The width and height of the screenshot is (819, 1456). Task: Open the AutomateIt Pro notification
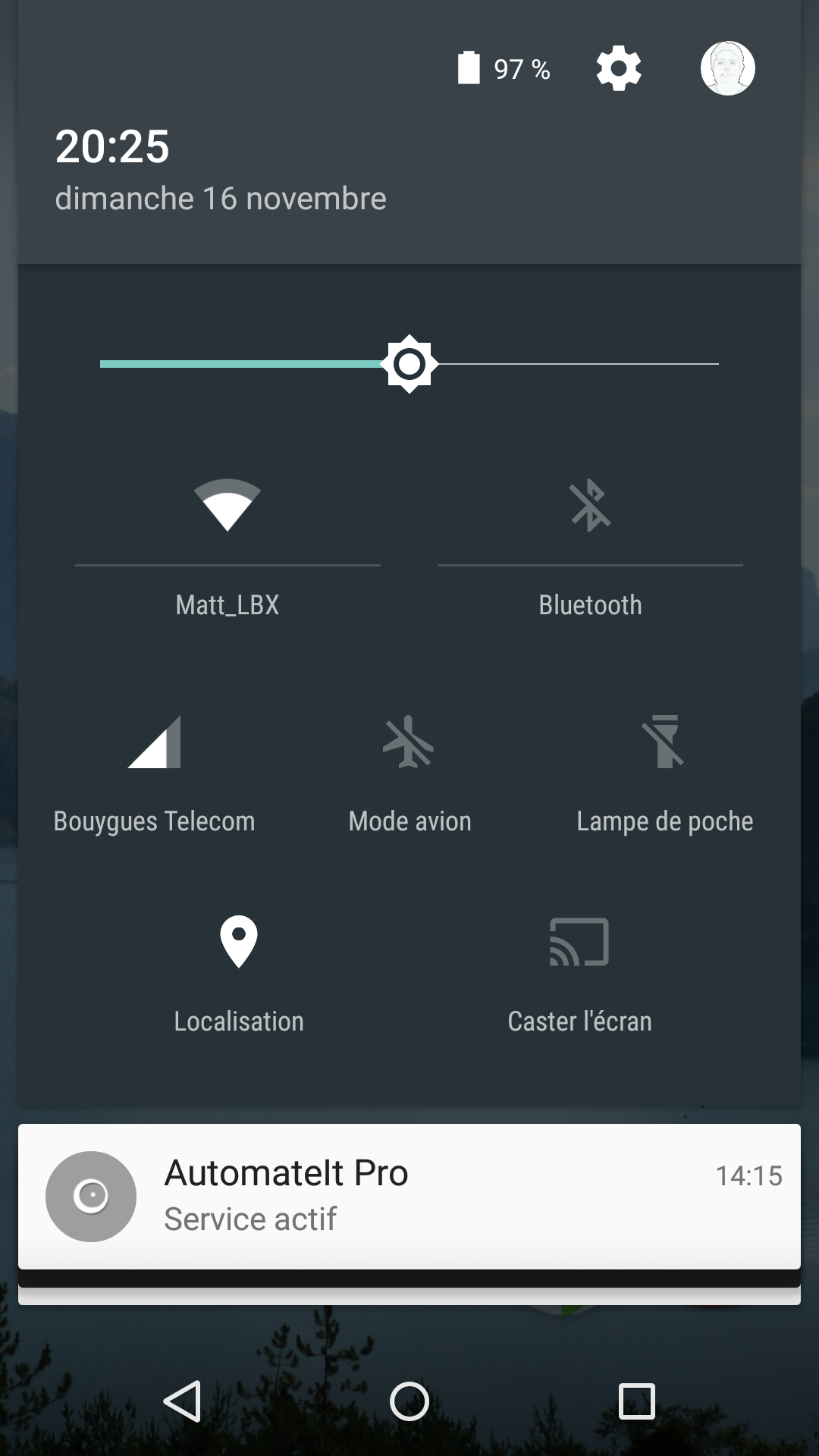click(x=409, y=1196)
